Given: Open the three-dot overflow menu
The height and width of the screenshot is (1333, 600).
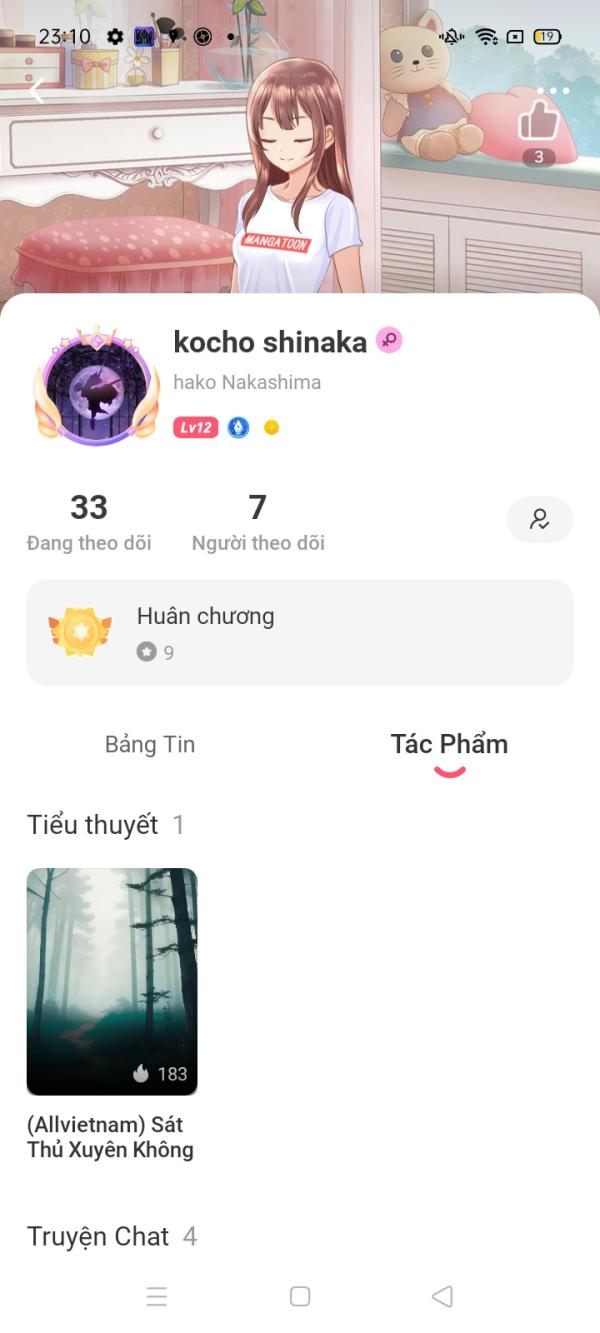Looking at the screenshot, I should (552, 91).
